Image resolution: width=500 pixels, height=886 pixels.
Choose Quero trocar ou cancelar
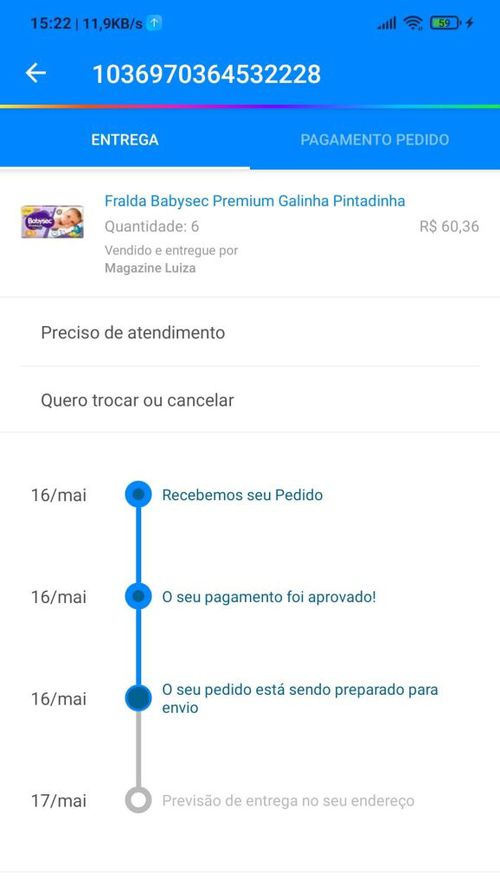pyautogui.click(x=250, y=400)
